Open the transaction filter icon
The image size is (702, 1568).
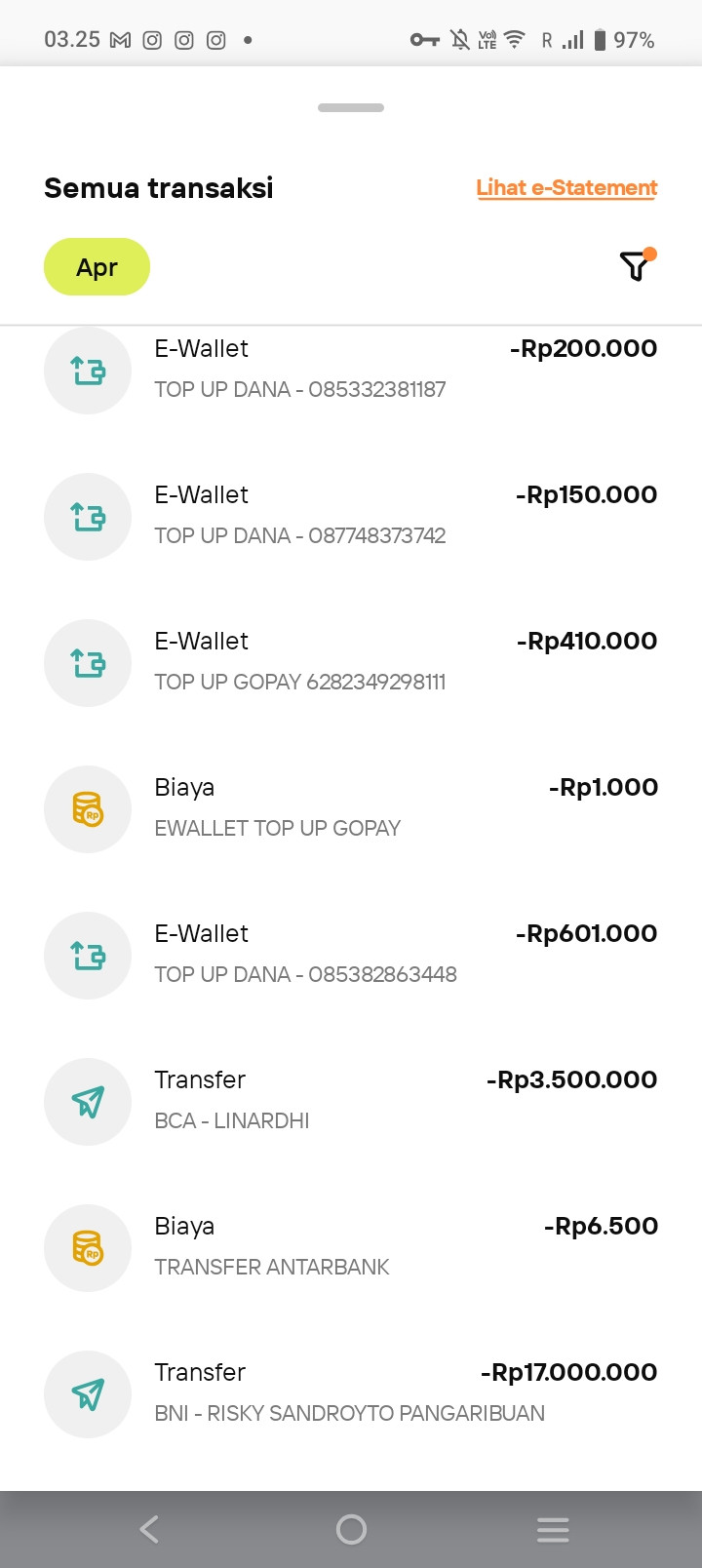point(636,265)
